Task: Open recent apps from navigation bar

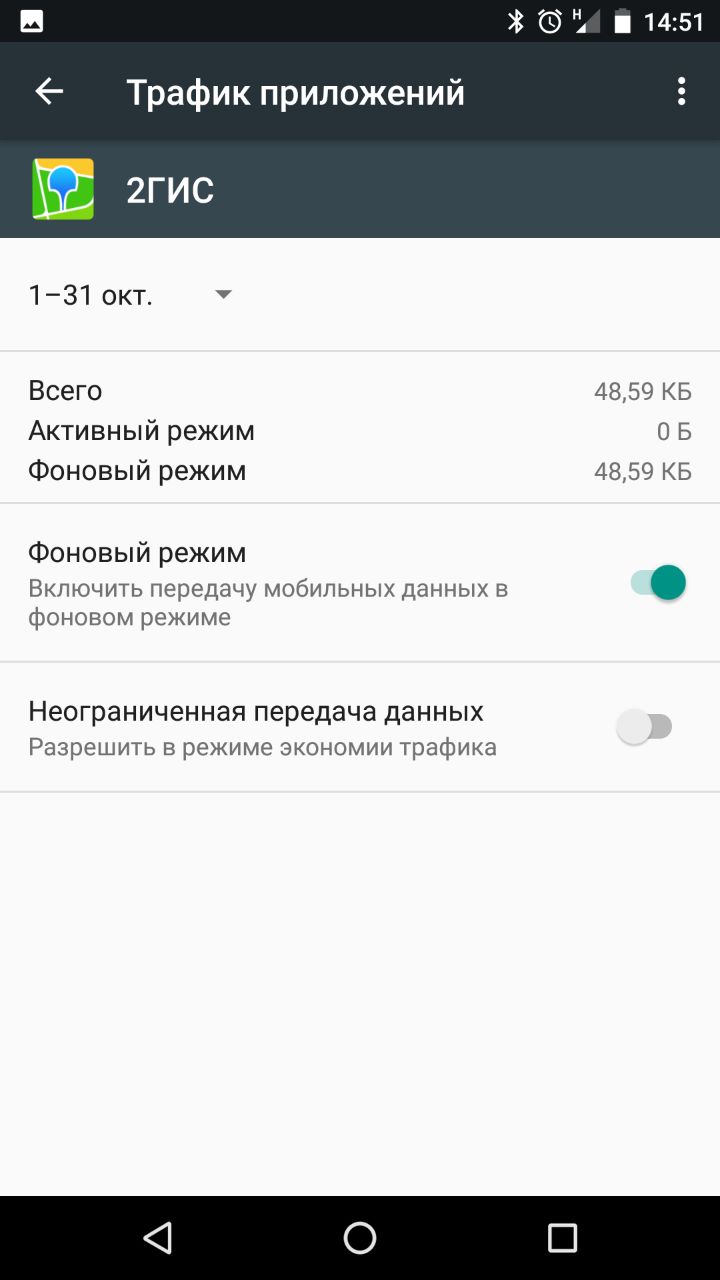Action: pos(562,1238)
